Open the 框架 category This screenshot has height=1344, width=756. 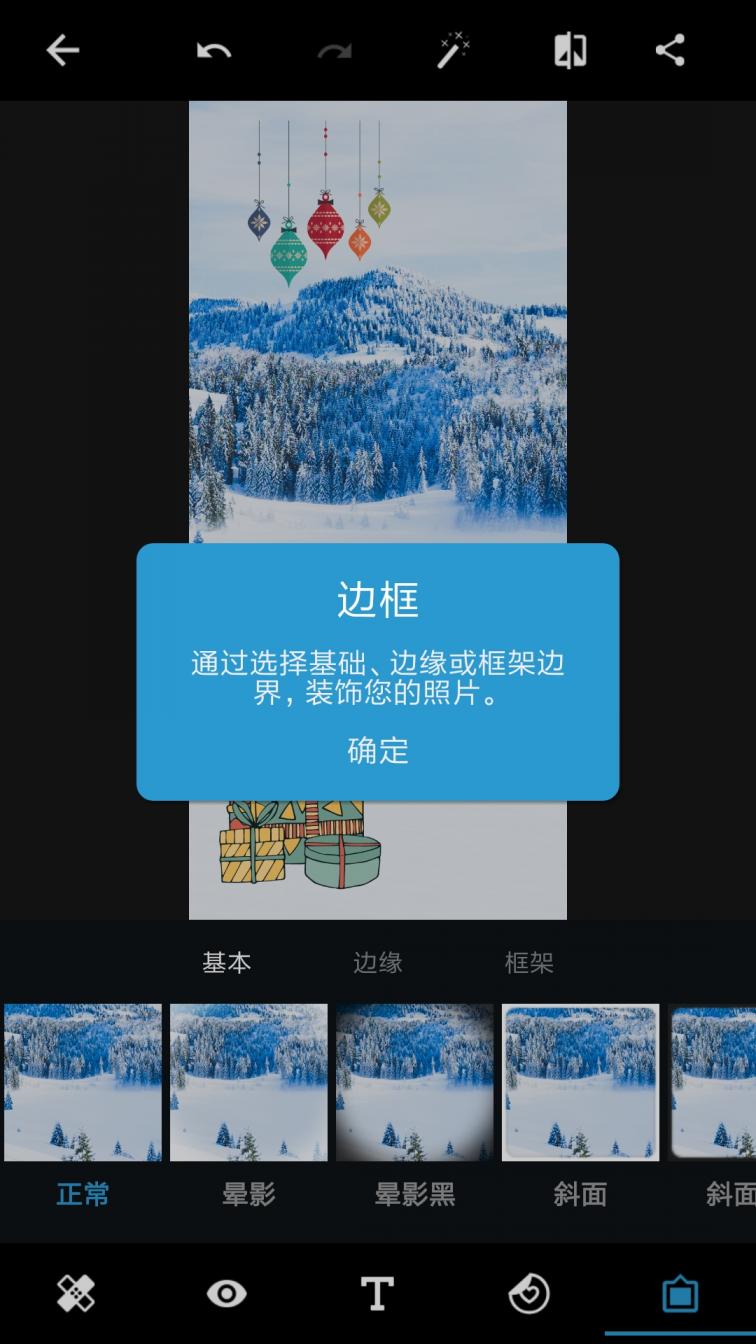[529, 962]
